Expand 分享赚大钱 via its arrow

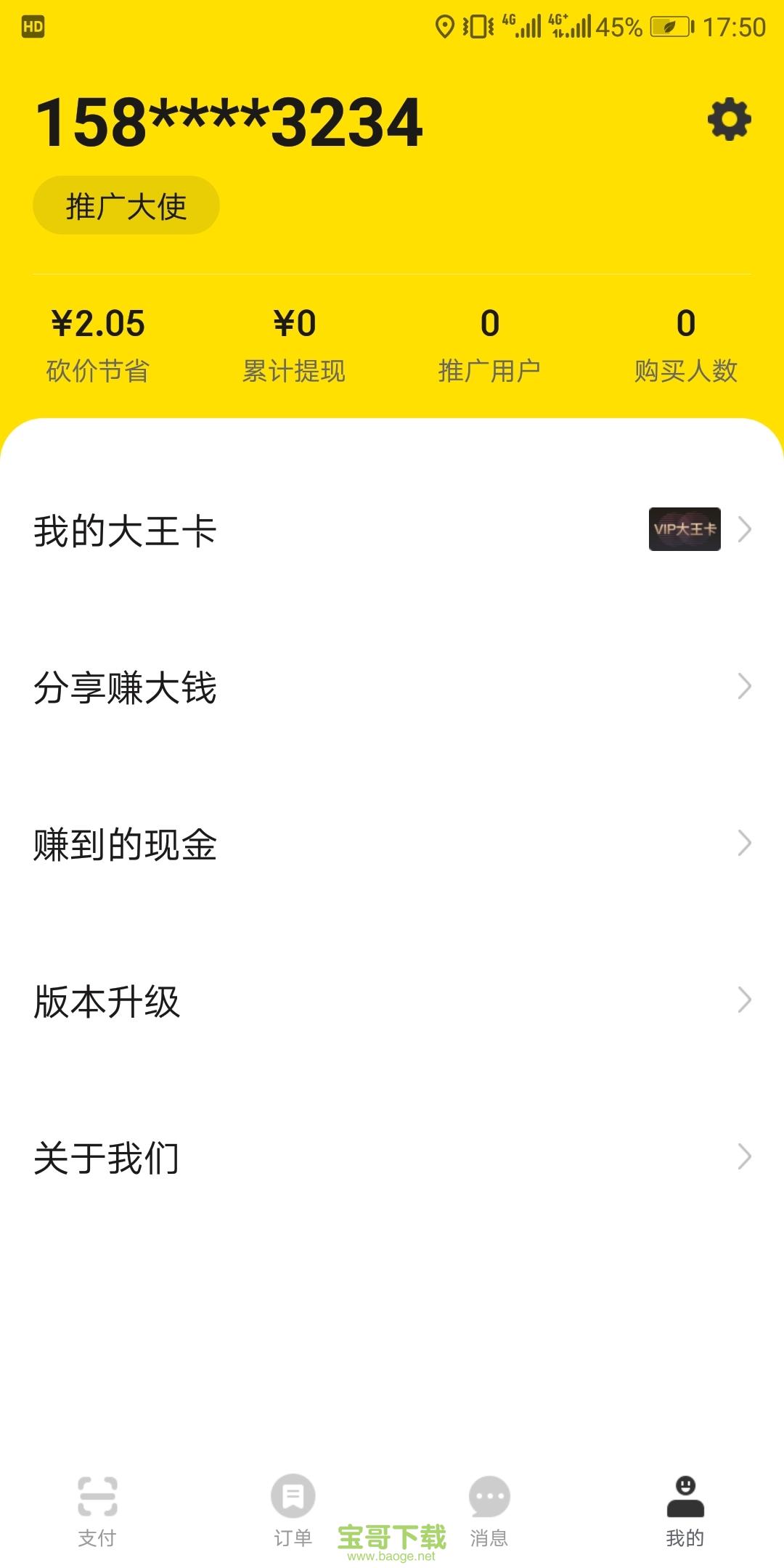(x=743, y=686)
